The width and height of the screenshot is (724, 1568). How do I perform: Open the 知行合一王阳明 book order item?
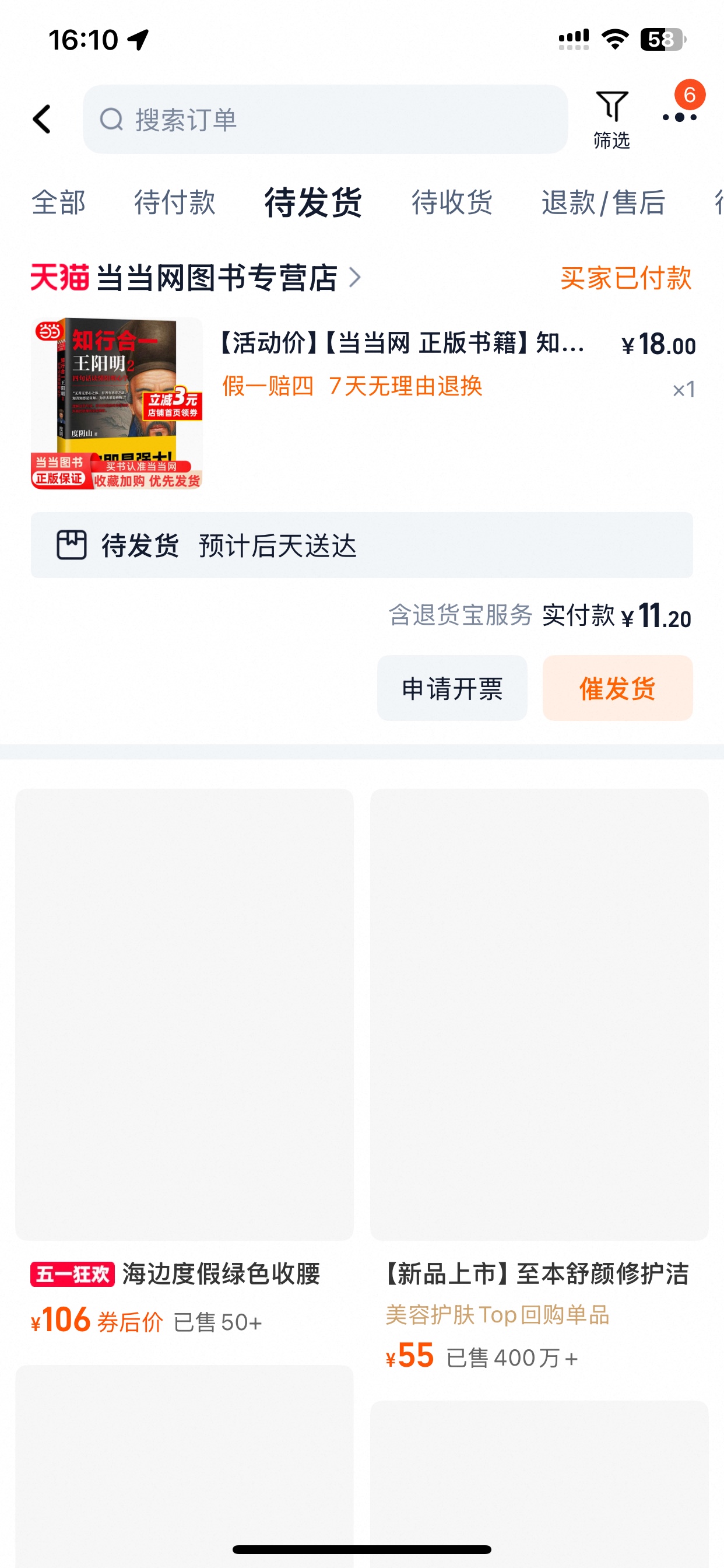coord(362,403)
